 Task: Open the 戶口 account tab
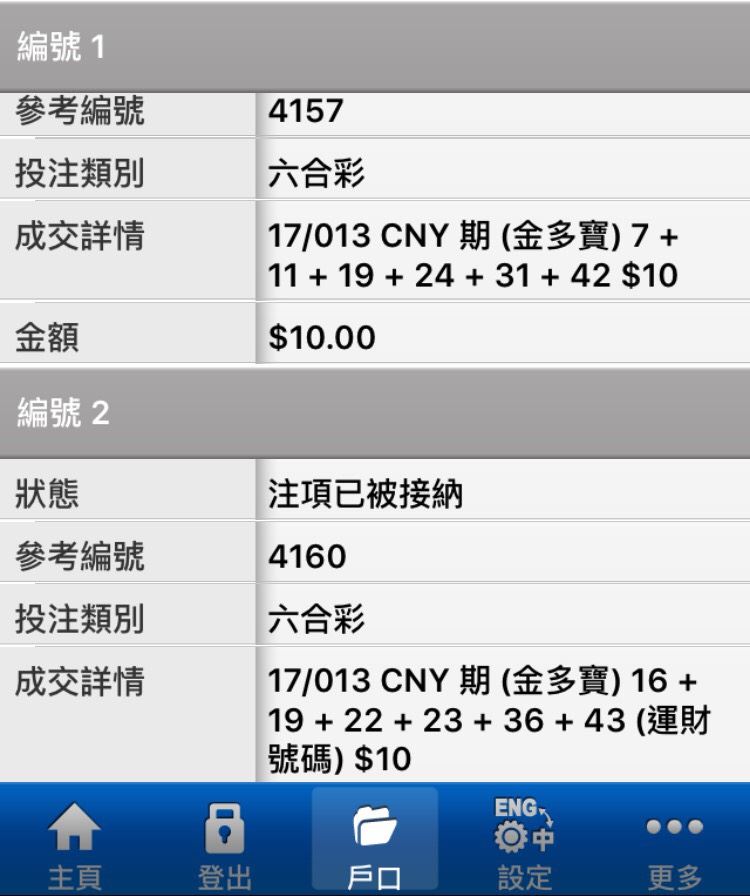375,843
